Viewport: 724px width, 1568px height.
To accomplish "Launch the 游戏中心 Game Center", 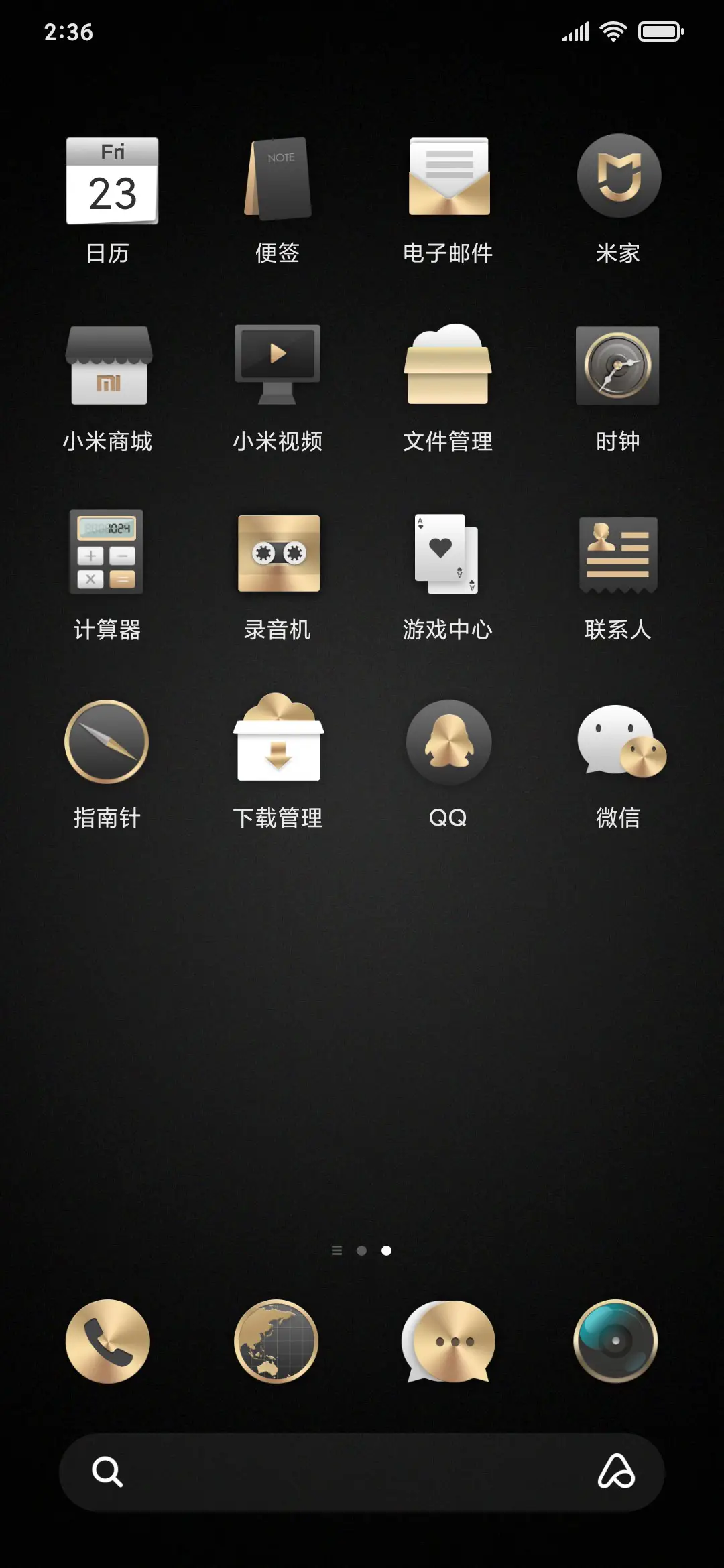I will (448, 554).
